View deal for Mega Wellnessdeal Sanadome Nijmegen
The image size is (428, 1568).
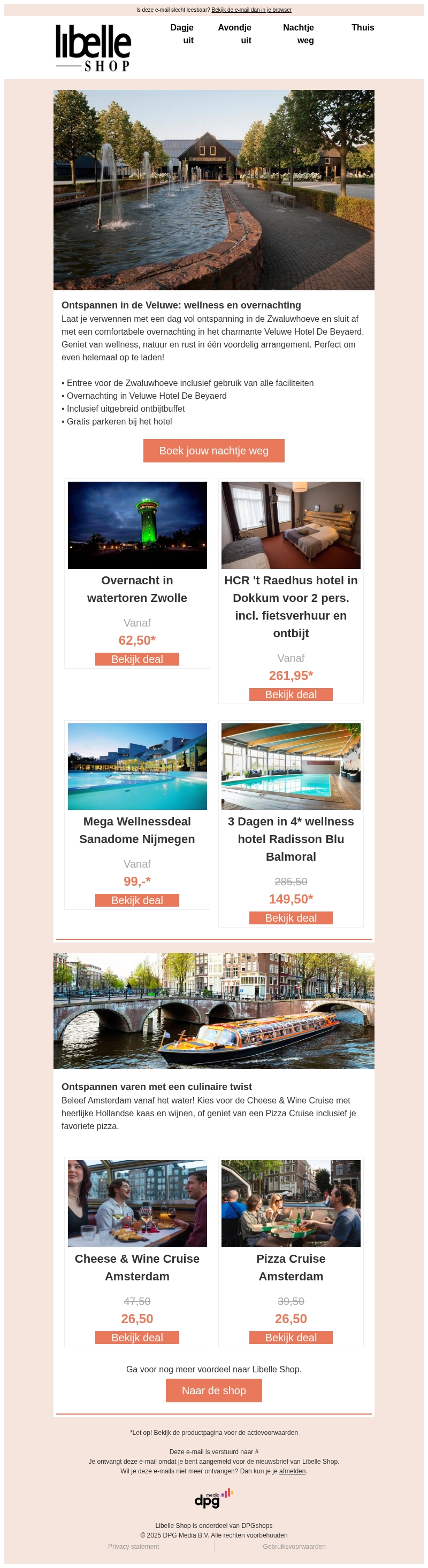[x=137, y=900]
